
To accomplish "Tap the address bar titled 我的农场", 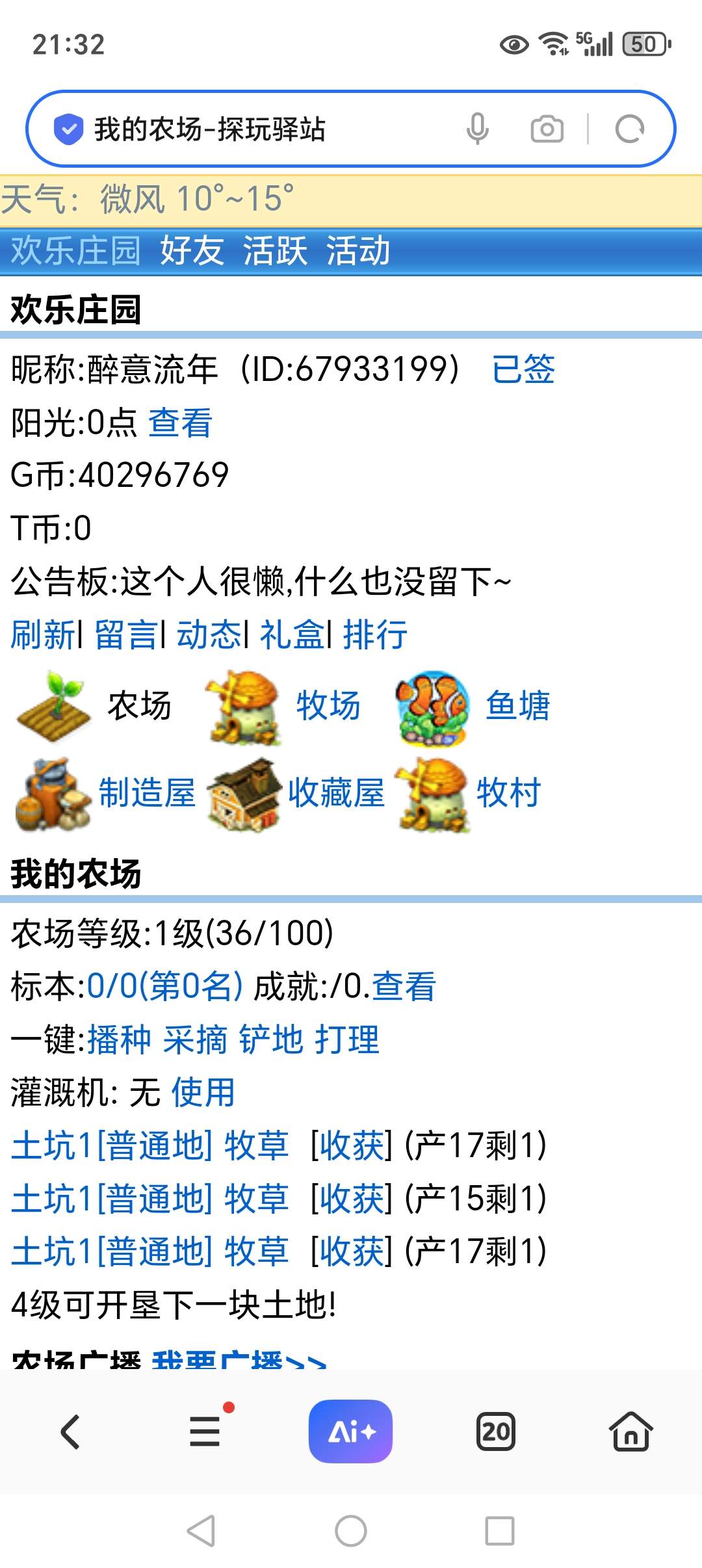I will coord(260,129).
